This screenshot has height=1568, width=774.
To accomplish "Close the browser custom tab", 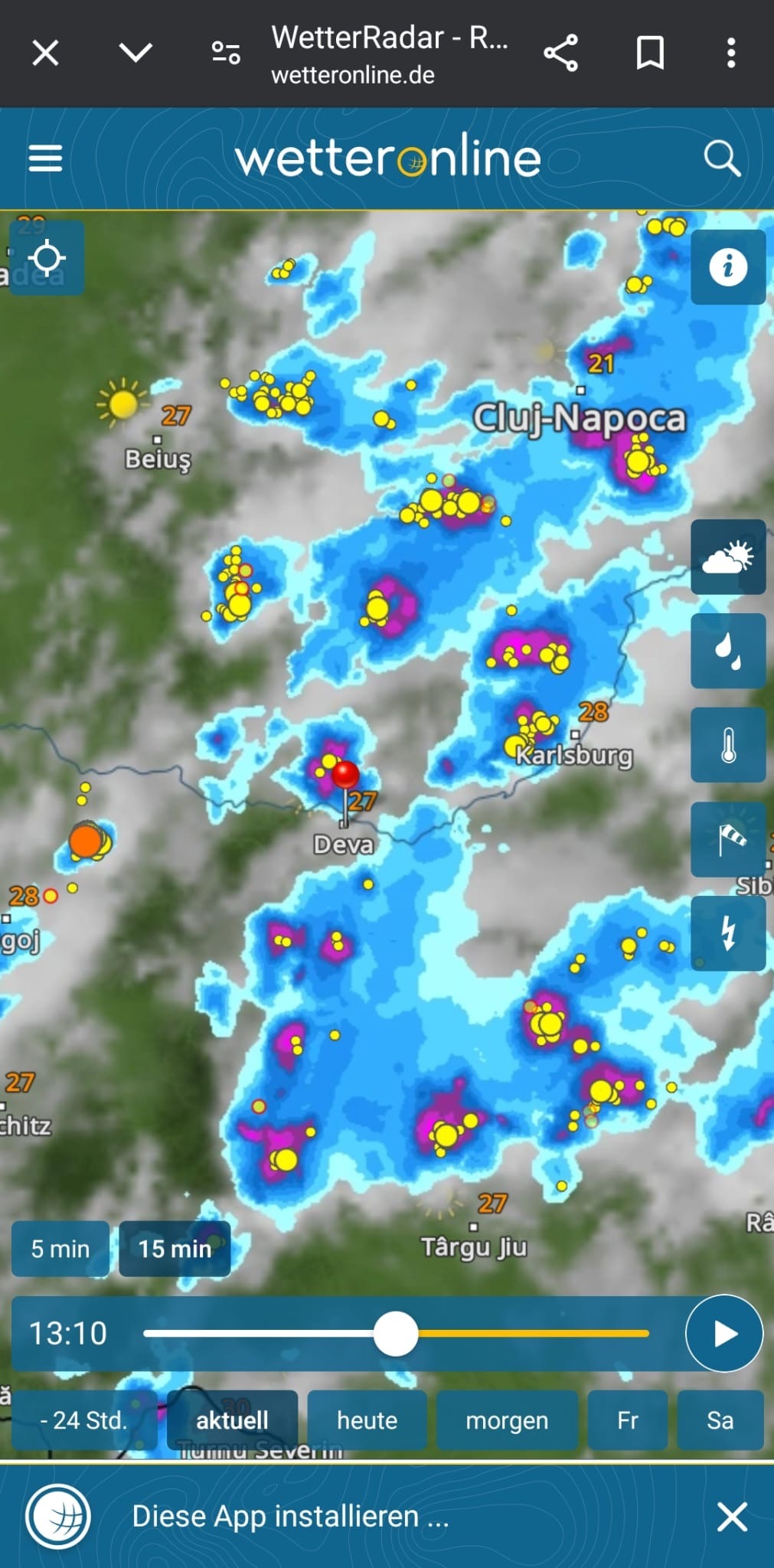I will (x=46, y=54).
